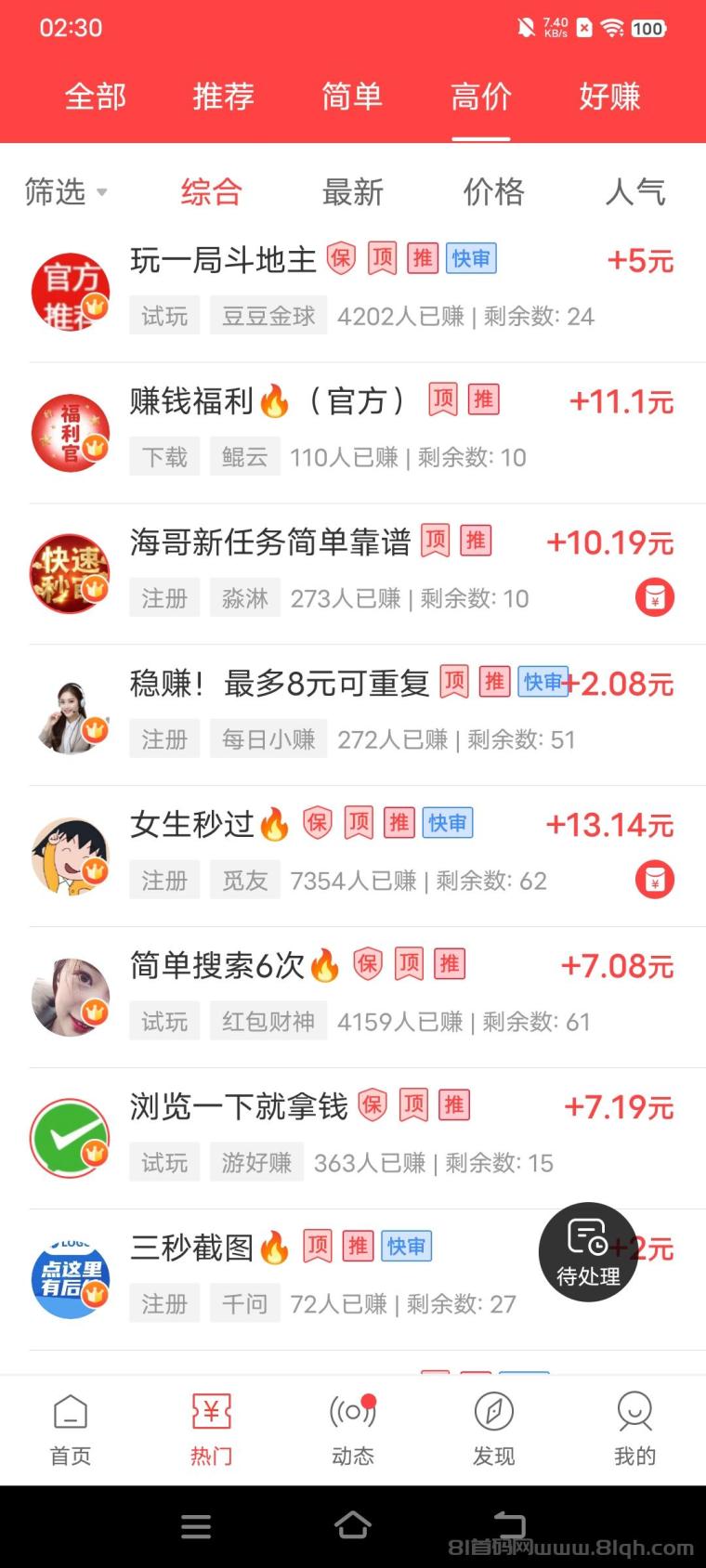Image resolution: width=706 pixels, height=1568 pixels.
Task: Tap the 快审 badge on 三秒截图 row
Action: 407,1246
